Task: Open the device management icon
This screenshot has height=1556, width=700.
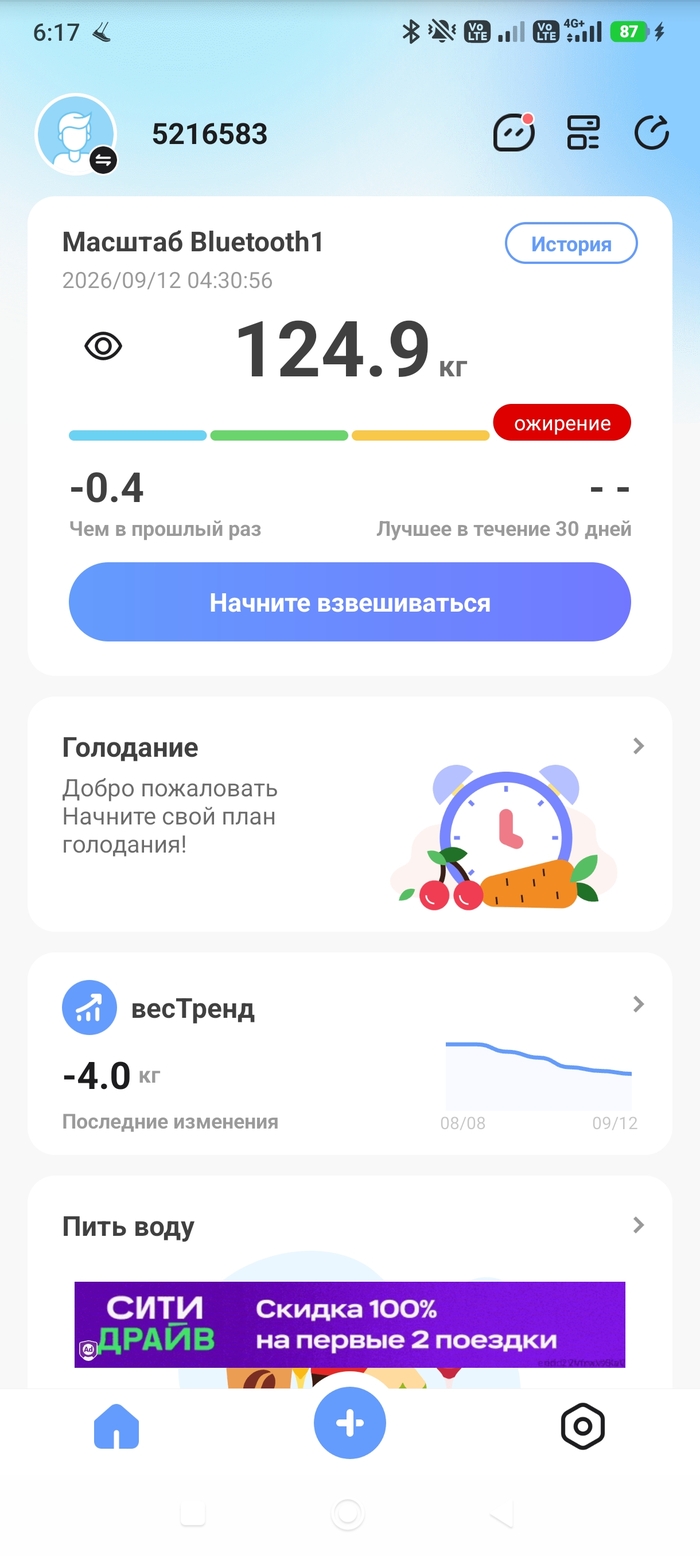Action: (583, 133)
